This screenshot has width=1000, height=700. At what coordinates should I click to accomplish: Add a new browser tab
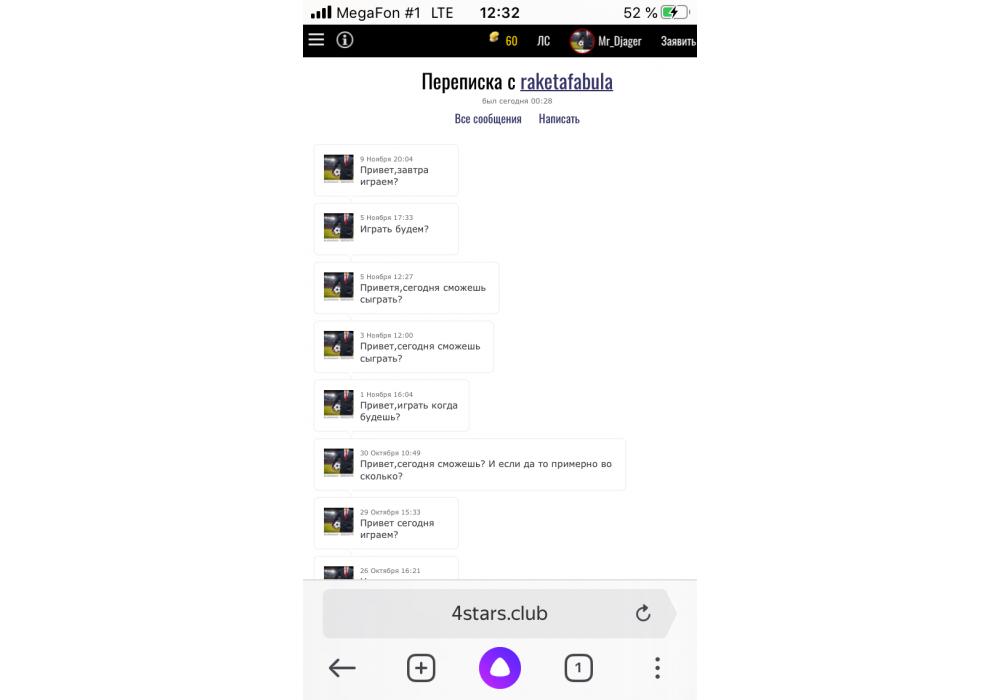pyautogui.click(x=421, y=668)
